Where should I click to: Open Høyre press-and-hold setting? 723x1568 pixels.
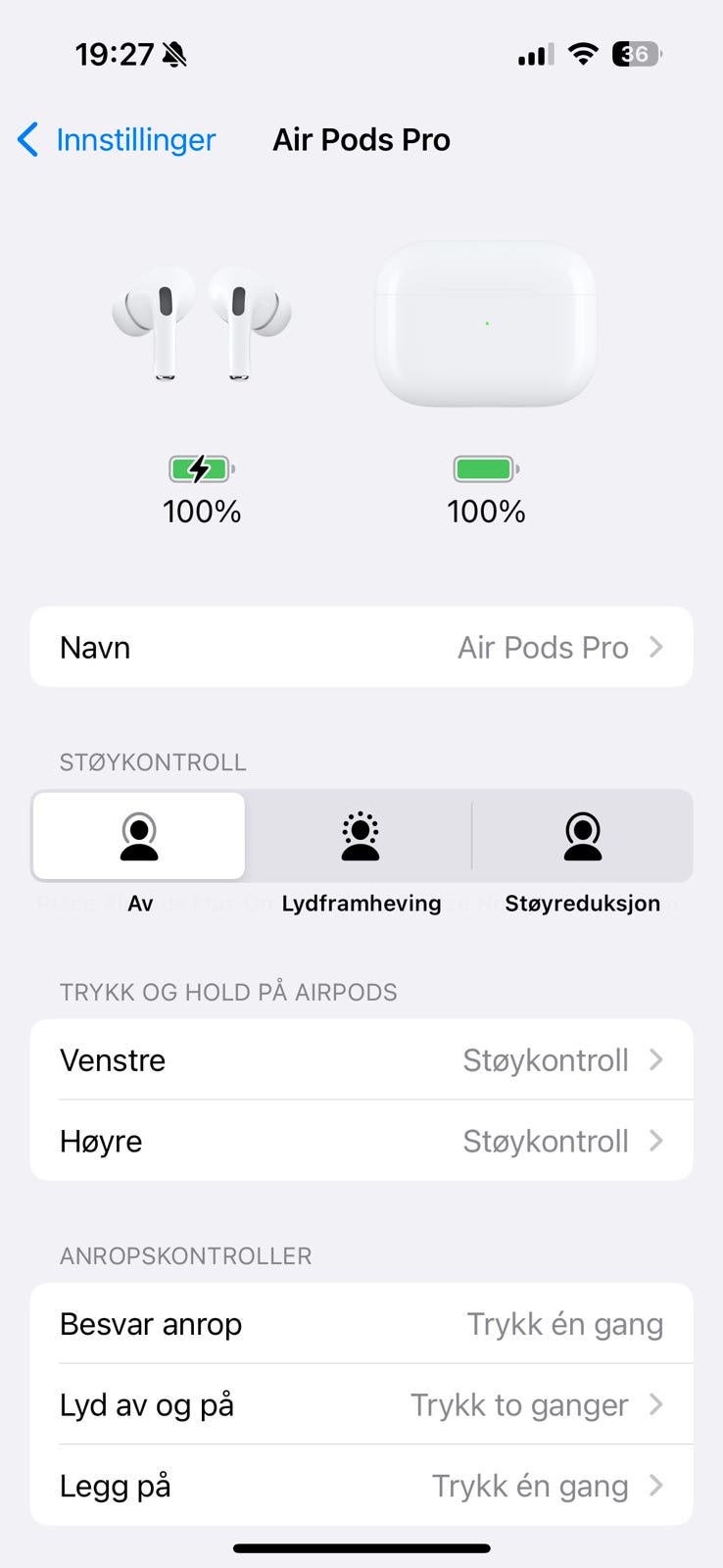361,1142
